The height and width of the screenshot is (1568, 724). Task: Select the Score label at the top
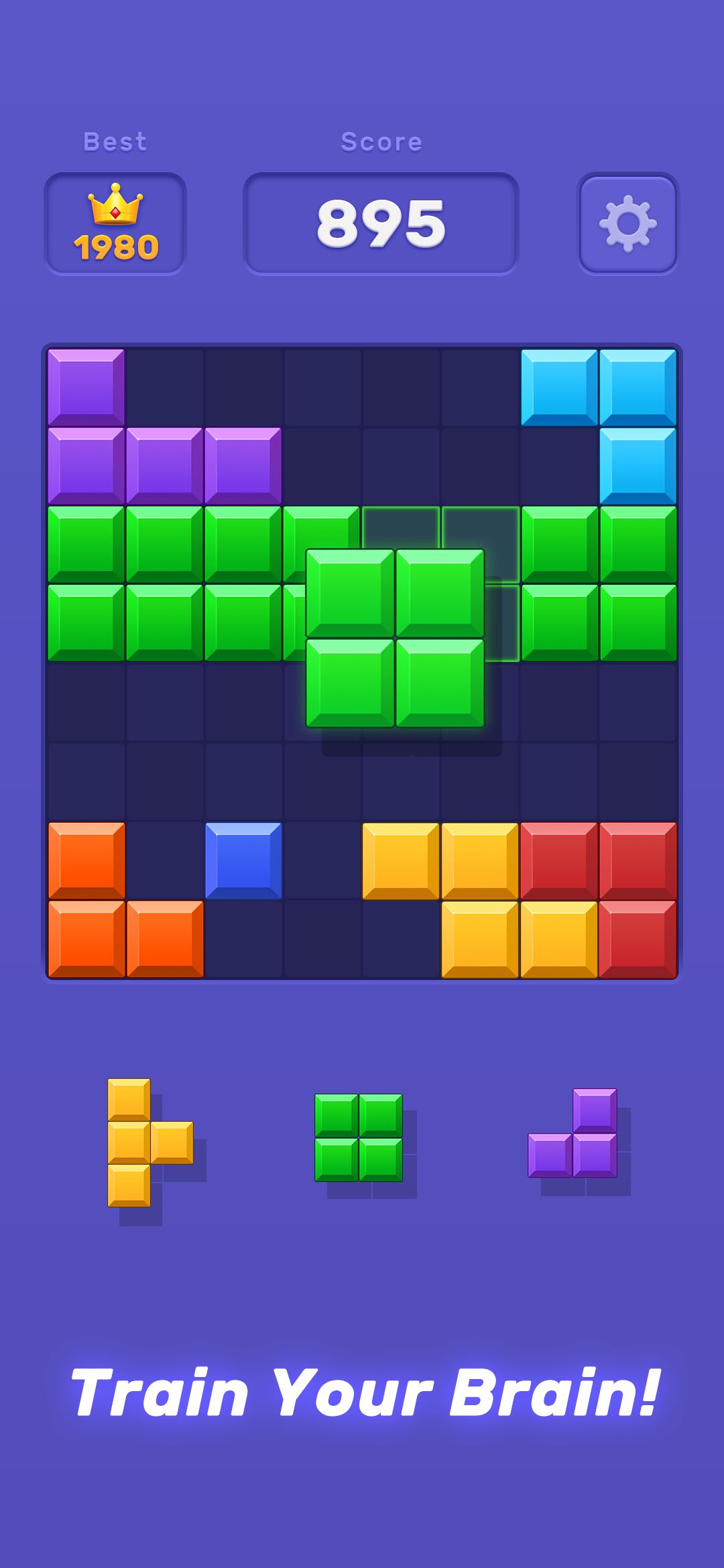tap(381, 141)
